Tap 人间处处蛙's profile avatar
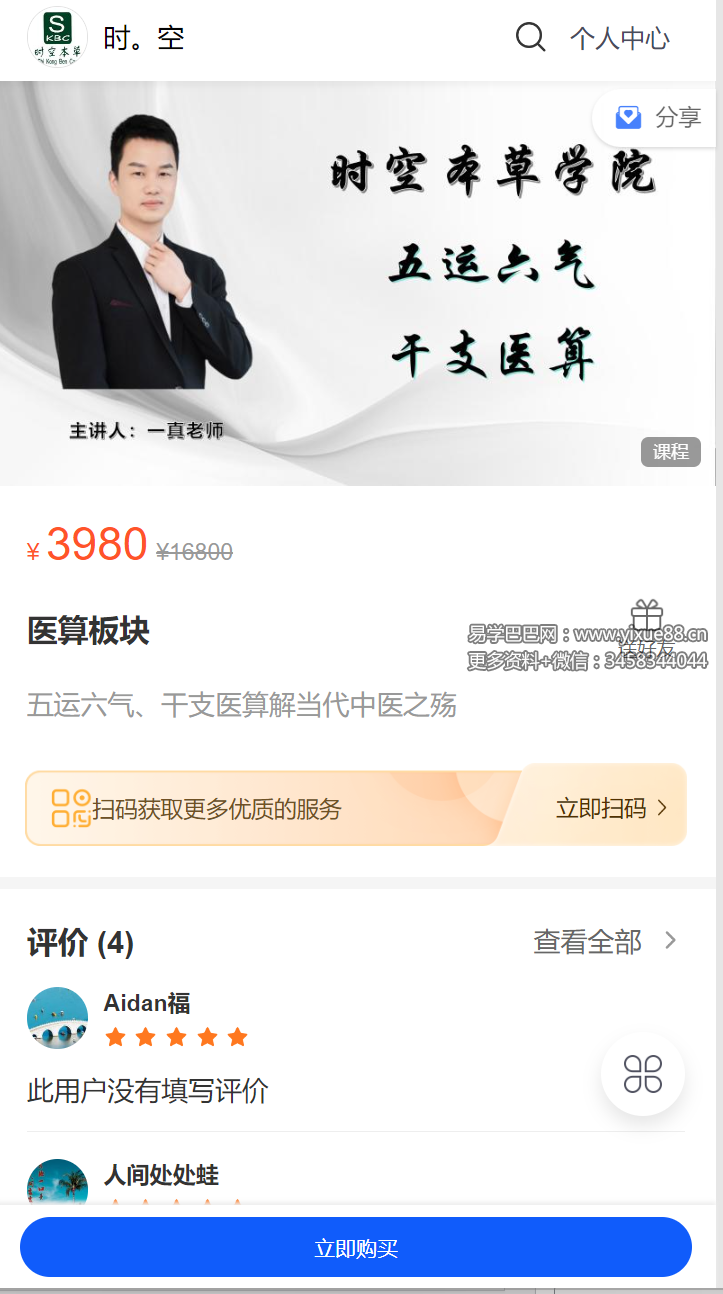 pyautogui.click(x=57, y=1185)
